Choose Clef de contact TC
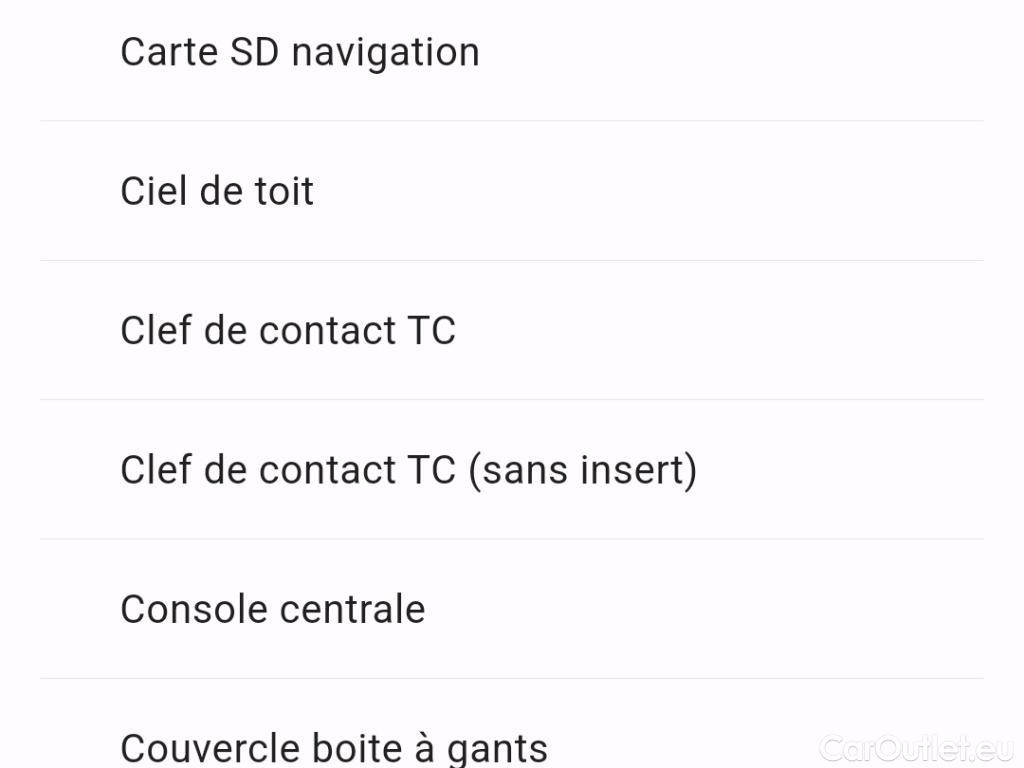Image resolution: width=1024 pixels, height=768 pixels. [288, 330]
